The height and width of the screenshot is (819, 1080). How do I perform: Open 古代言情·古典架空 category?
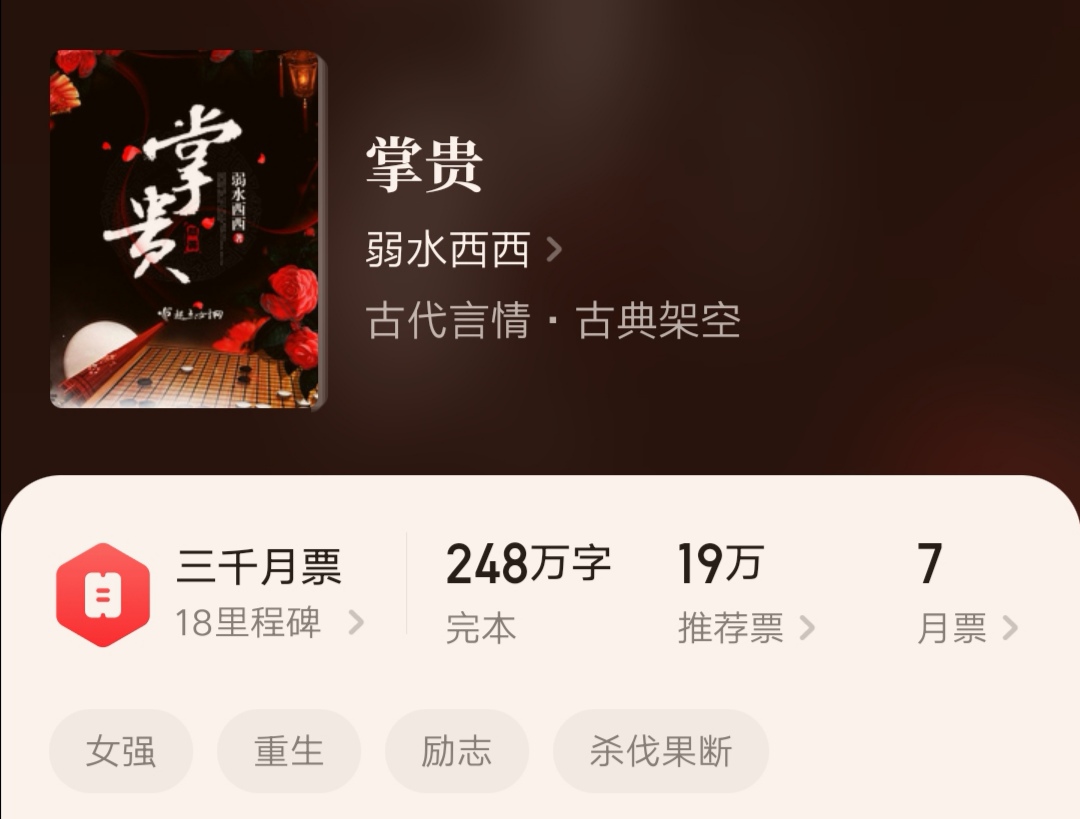pos(553,322)
